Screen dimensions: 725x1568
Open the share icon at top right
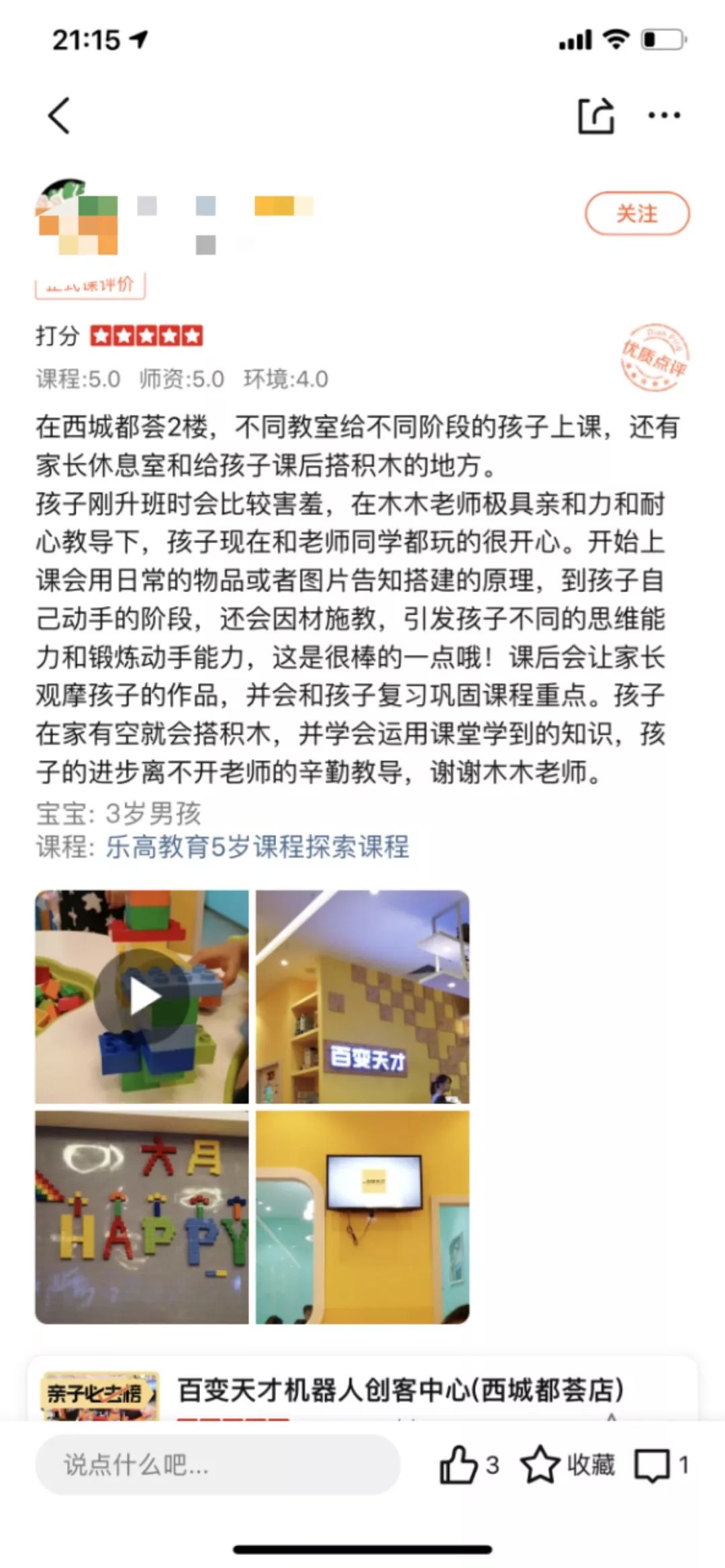596,115
